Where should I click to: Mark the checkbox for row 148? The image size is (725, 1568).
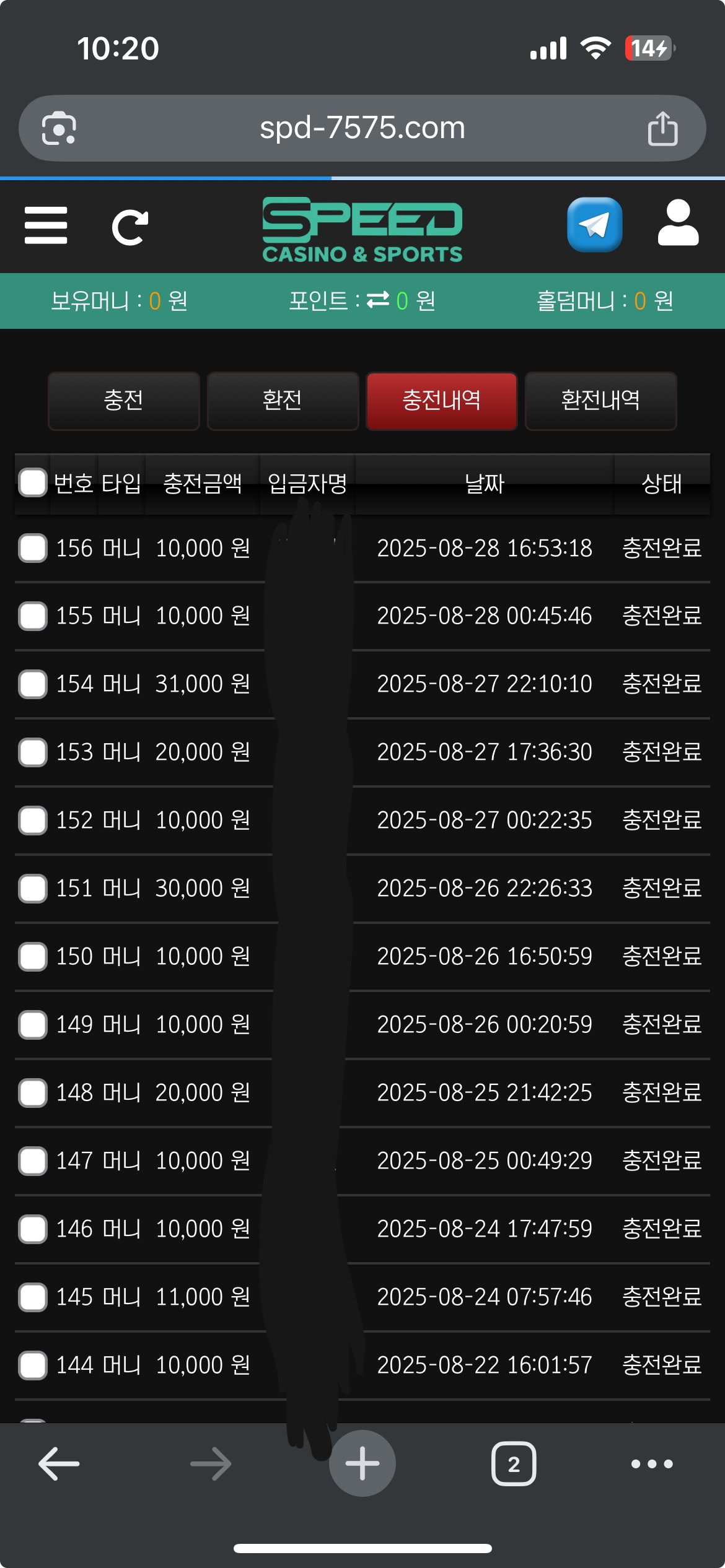[33, 1093]
